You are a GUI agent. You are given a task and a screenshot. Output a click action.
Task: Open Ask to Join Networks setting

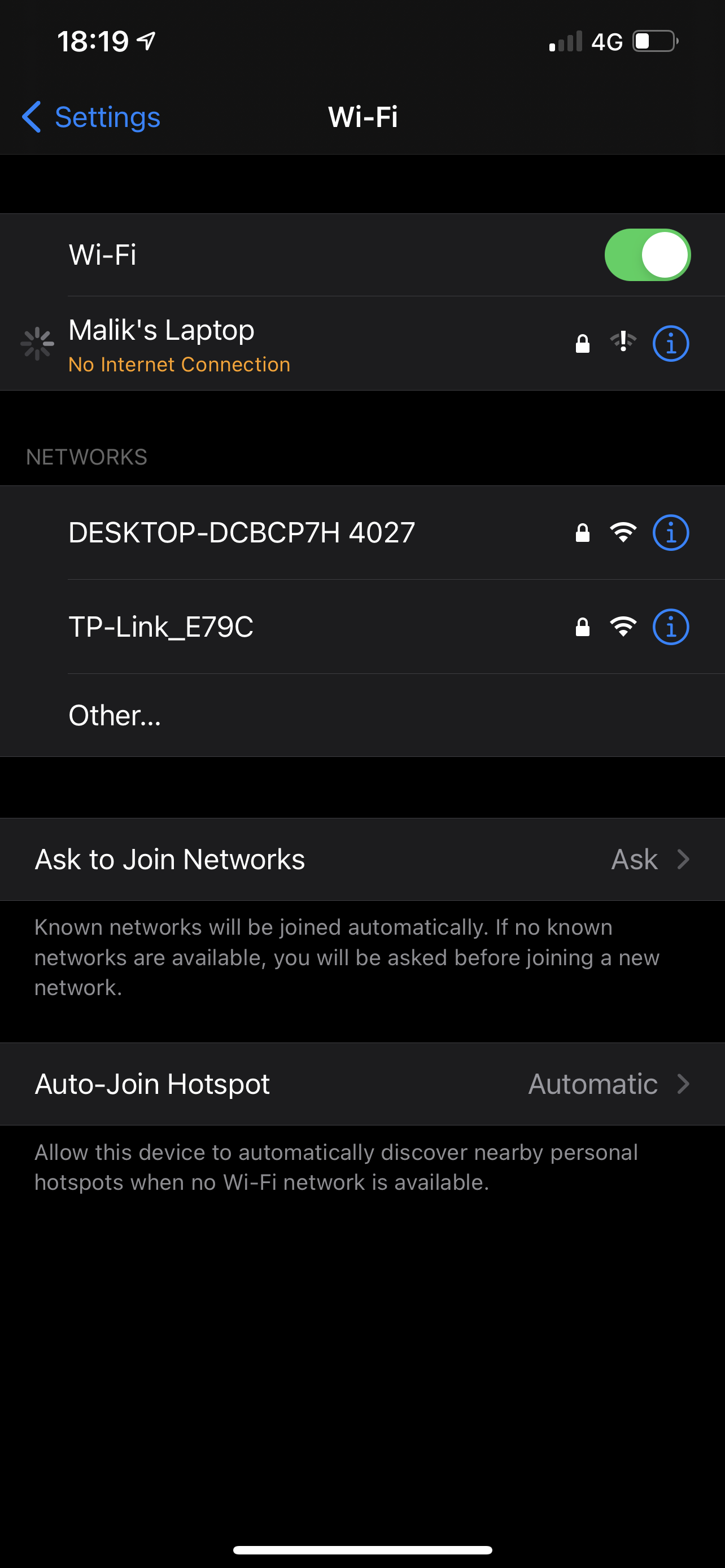(362, 860)
